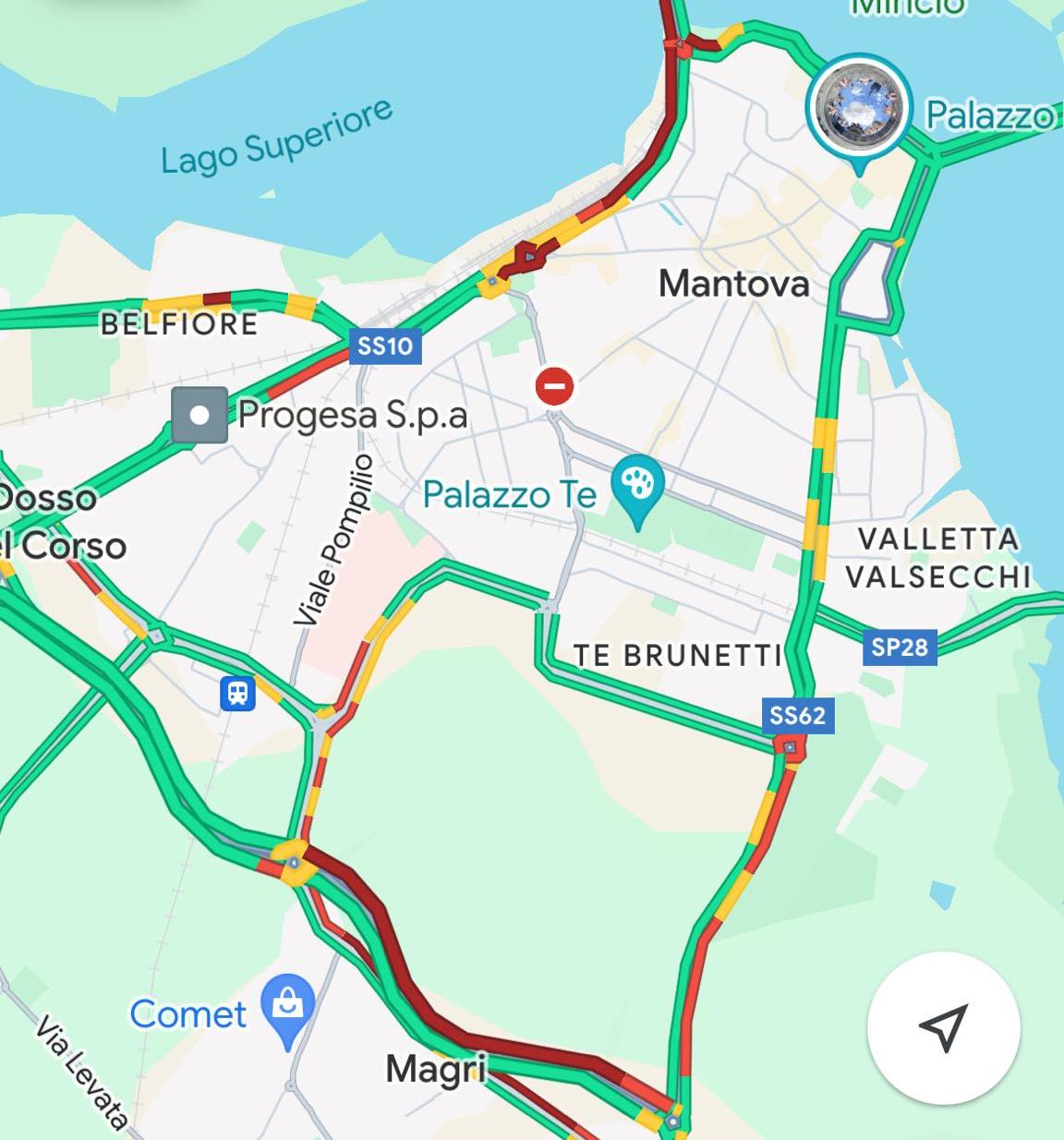Tap the road closure warning icon
1064x1140 pixels.
click(554, 385)
